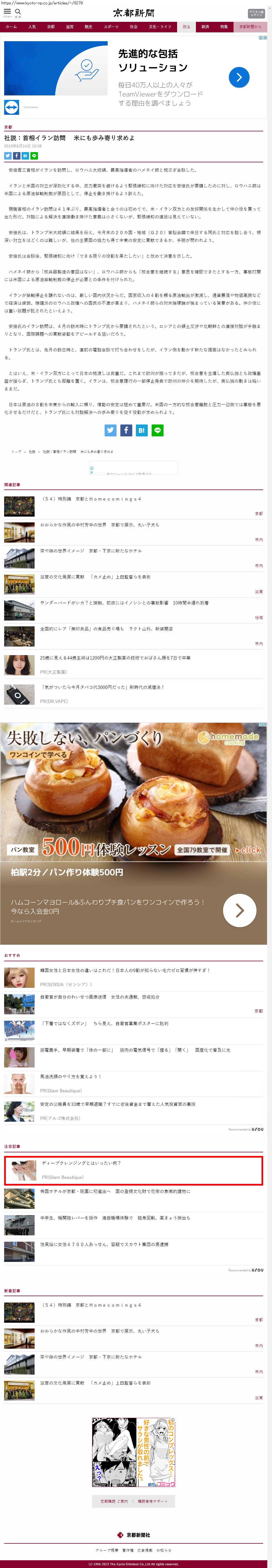Image resolution: width=272 pixels, height=1568 pixels.
Task: Read the 無印良品 food products article
Action: (x=107, y=629)
